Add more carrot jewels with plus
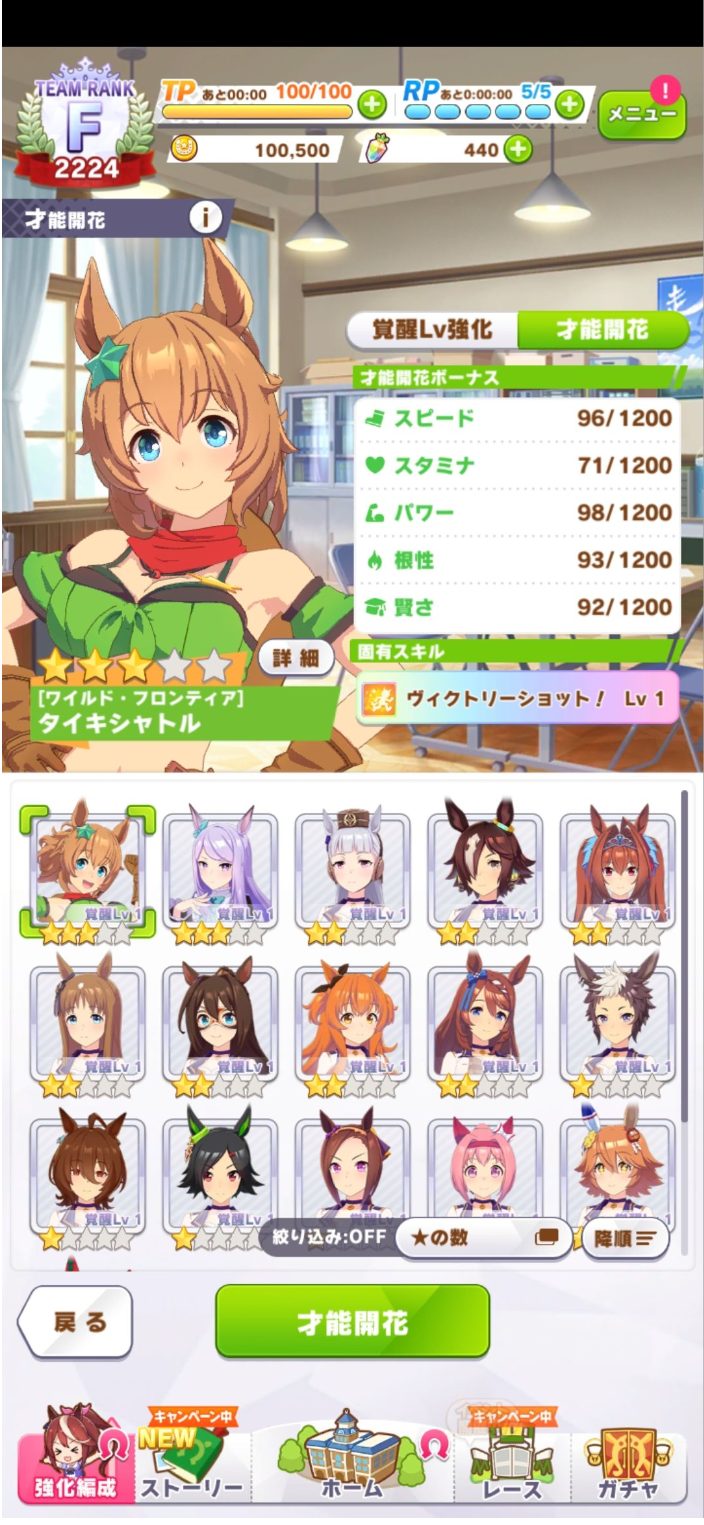The image size is (704, 1525). click(x=517, y=150)
